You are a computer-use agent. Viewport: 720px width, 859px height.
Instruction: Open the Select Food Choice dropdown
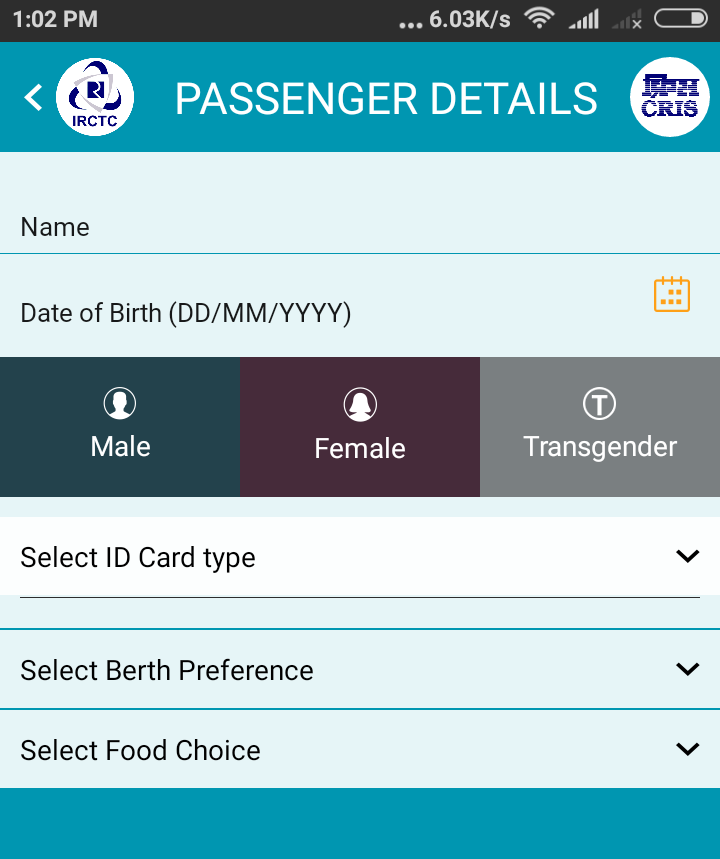pos(360,750)
